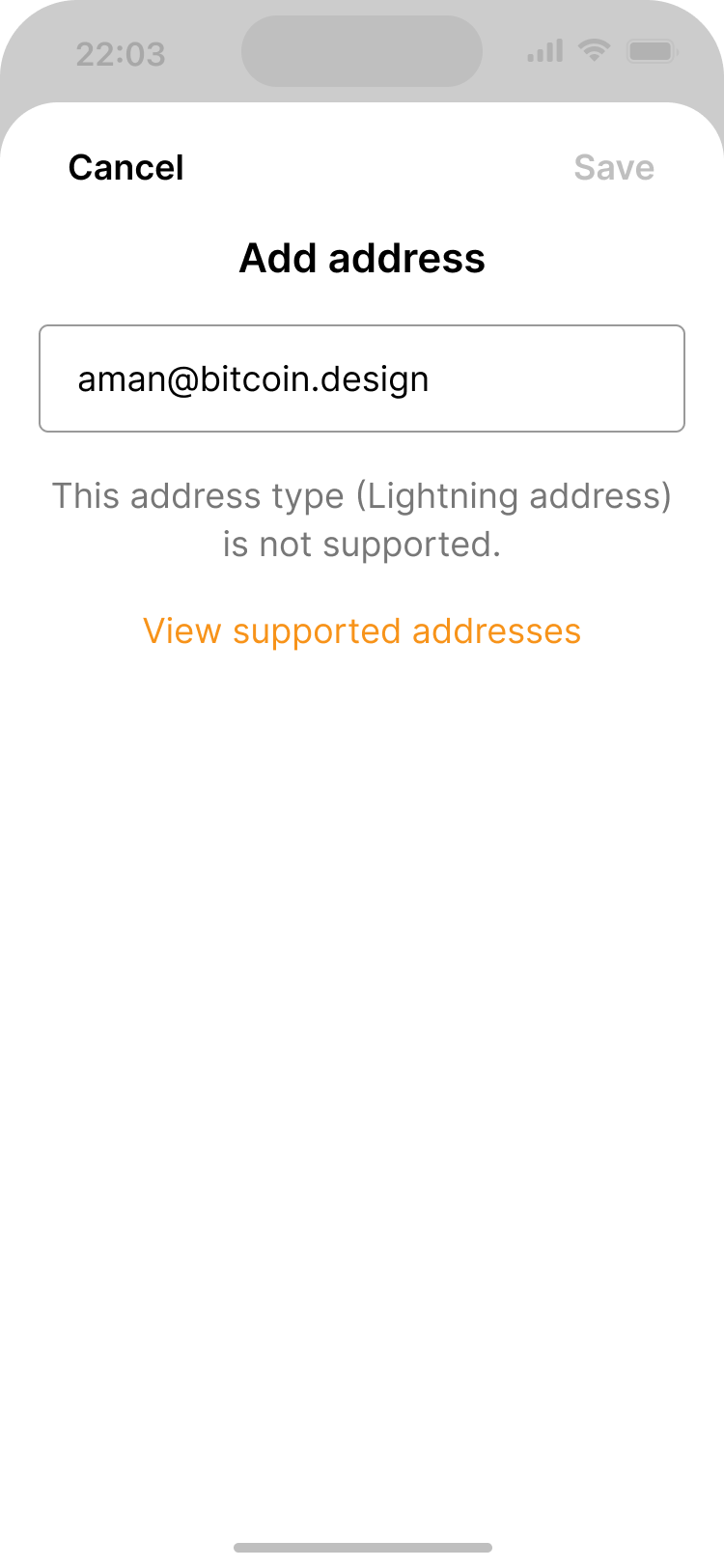The height and width of the screenshot is (1568, 724).
Task: Tap the Save button
Action: coord(614,168)
